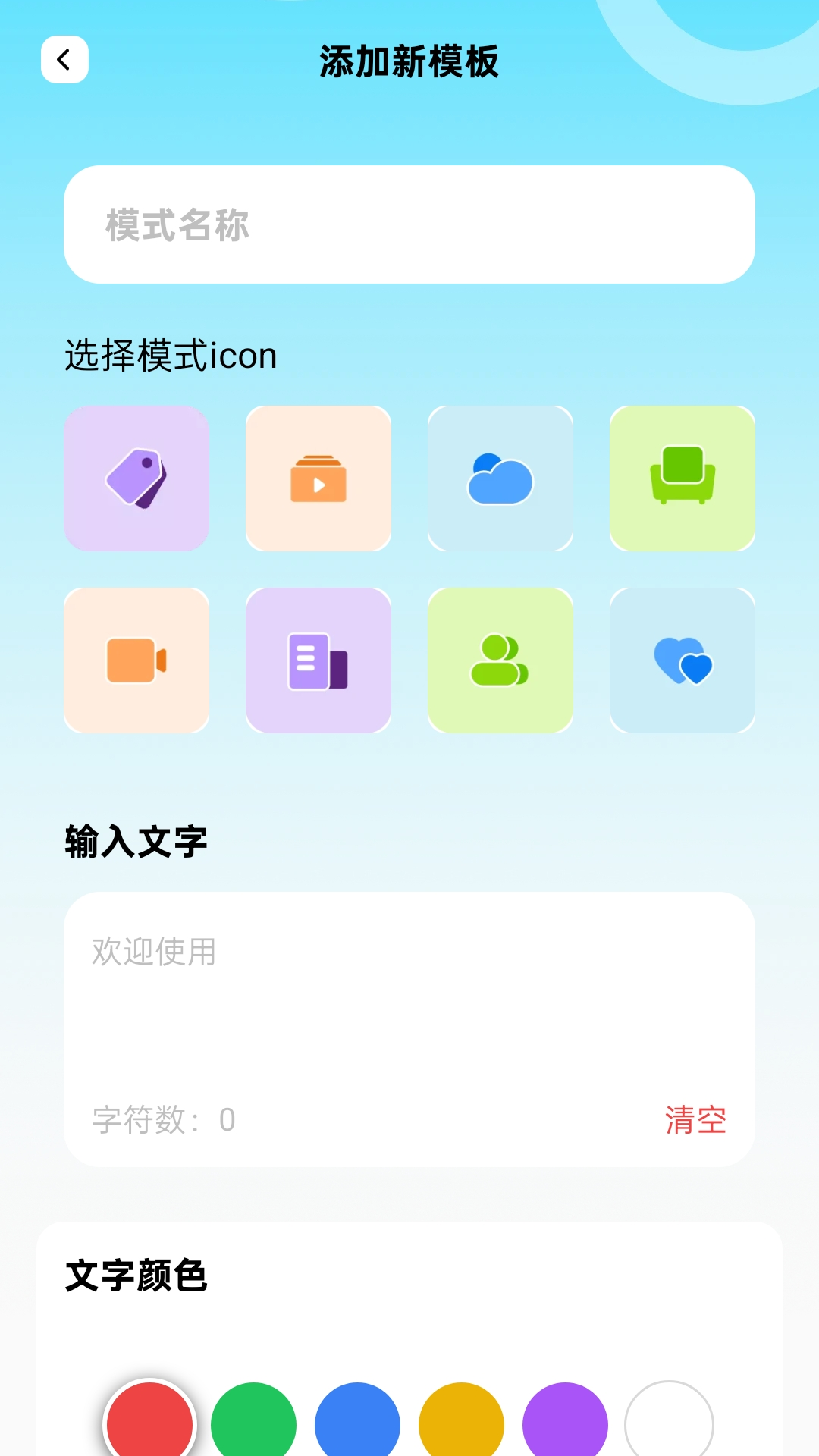This screenshot has width=819, height=1456.
Task: Select the orange video camera mode icon
Action: click(x=136, y=661)
